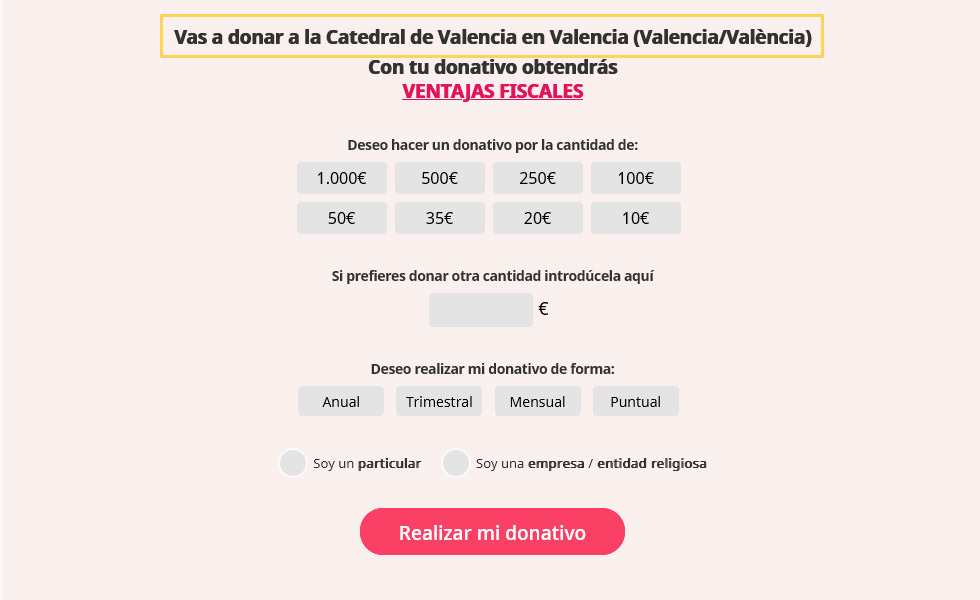Screen dimensions: 980x600
Task: Tap Realizar mi donativo button
Action: pyautogui.click(x=492, y=532)
